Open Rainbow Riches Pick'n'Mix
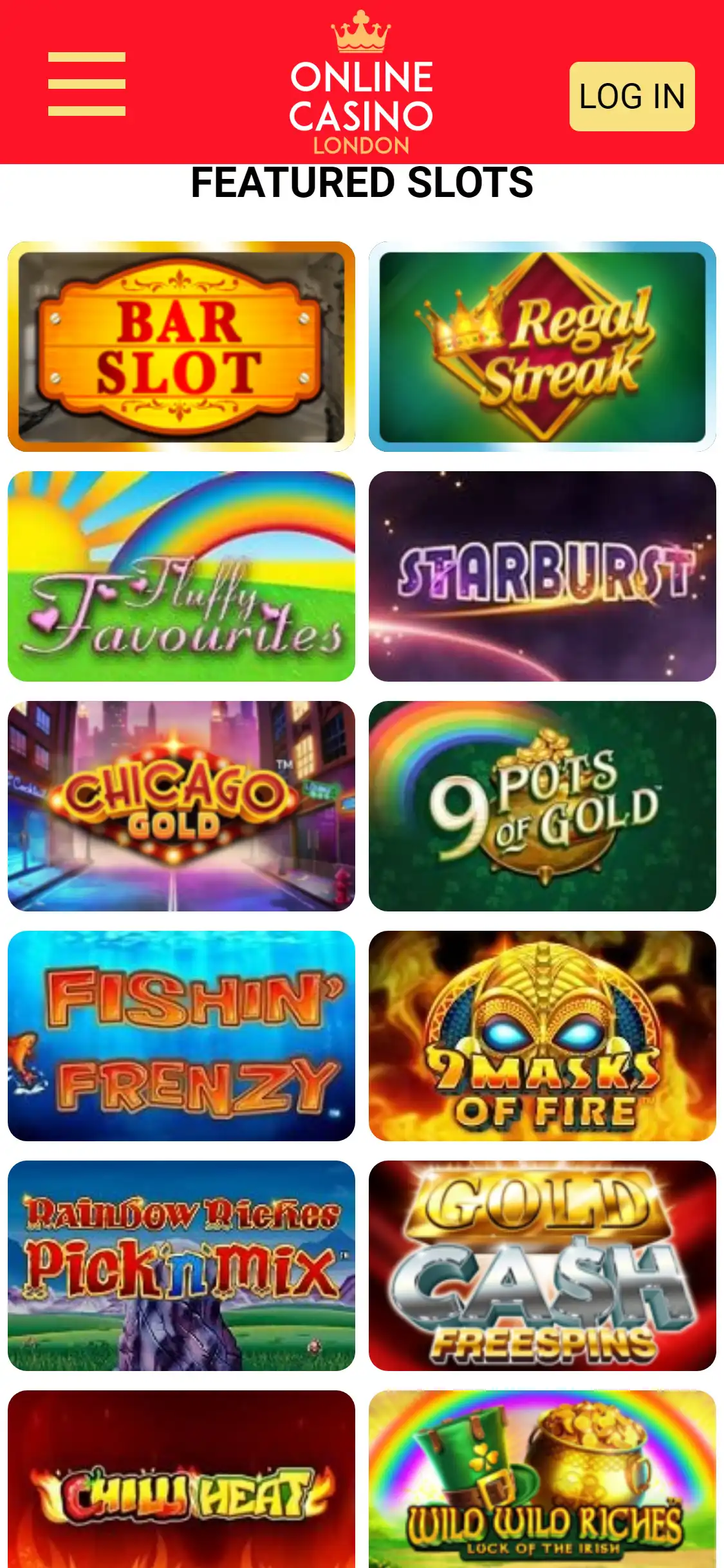Image resolution: width=724 pixels, height=1568 pixels. 181,1265
